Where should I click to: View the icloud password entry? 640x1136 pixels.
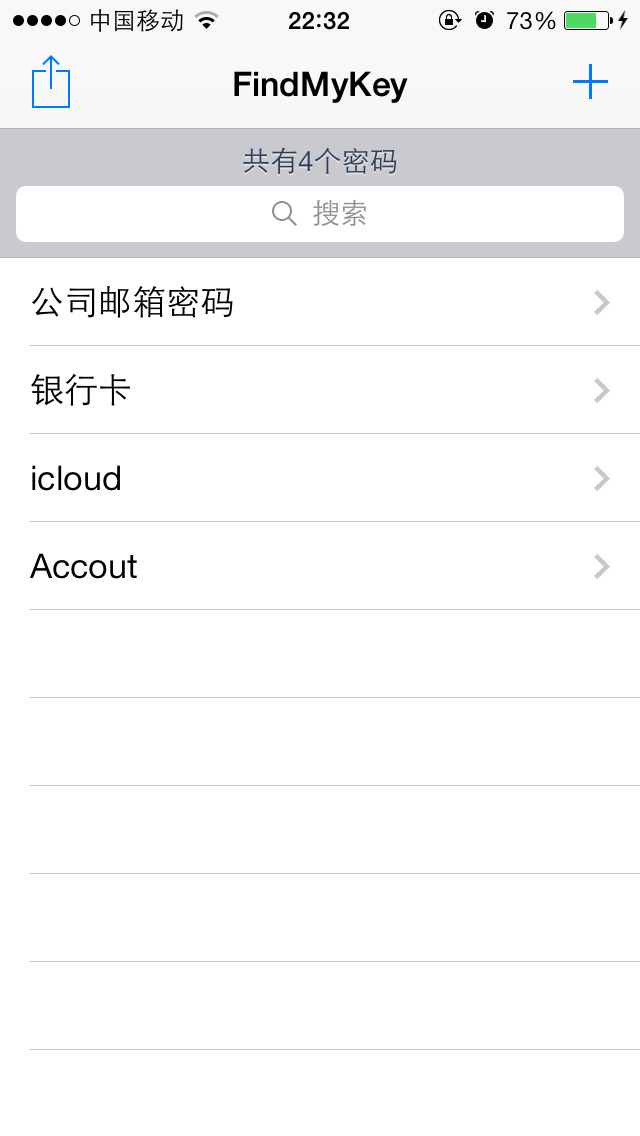coord(320,478)
